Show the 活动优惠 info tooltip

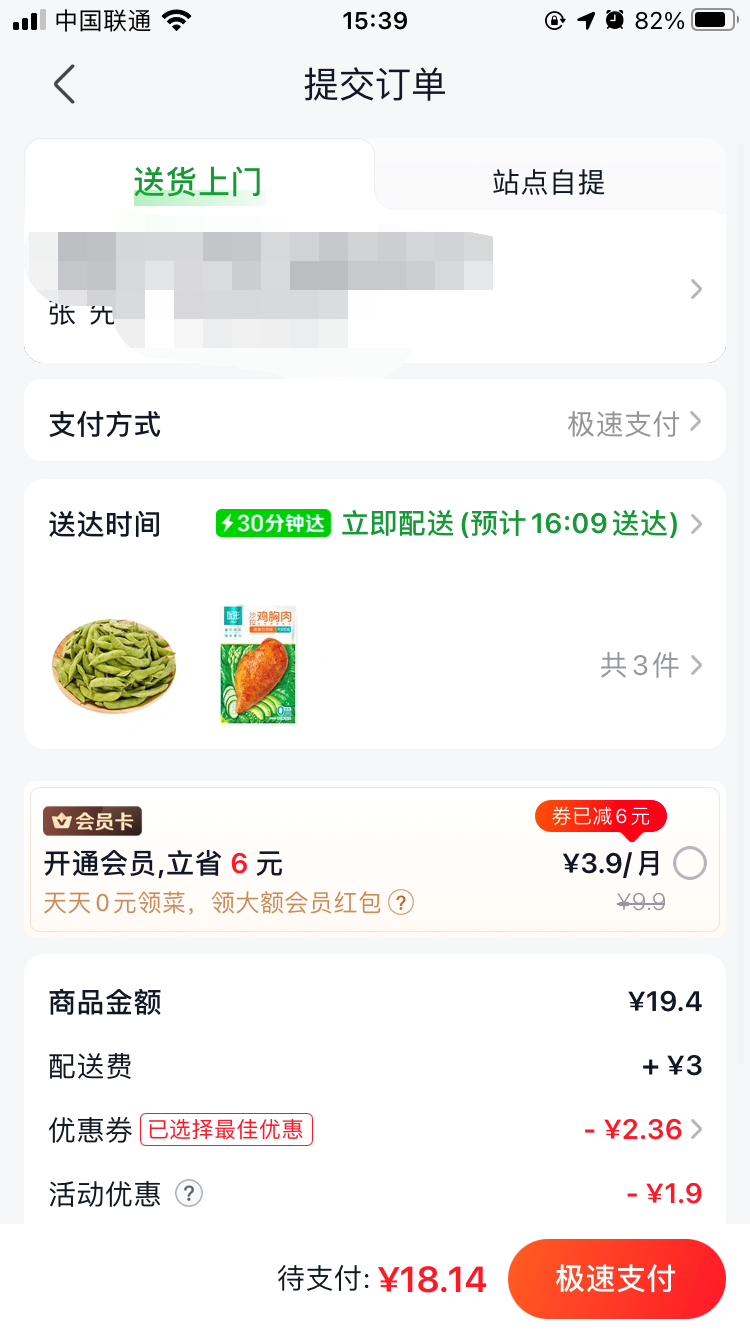[x=189, y=1193]
